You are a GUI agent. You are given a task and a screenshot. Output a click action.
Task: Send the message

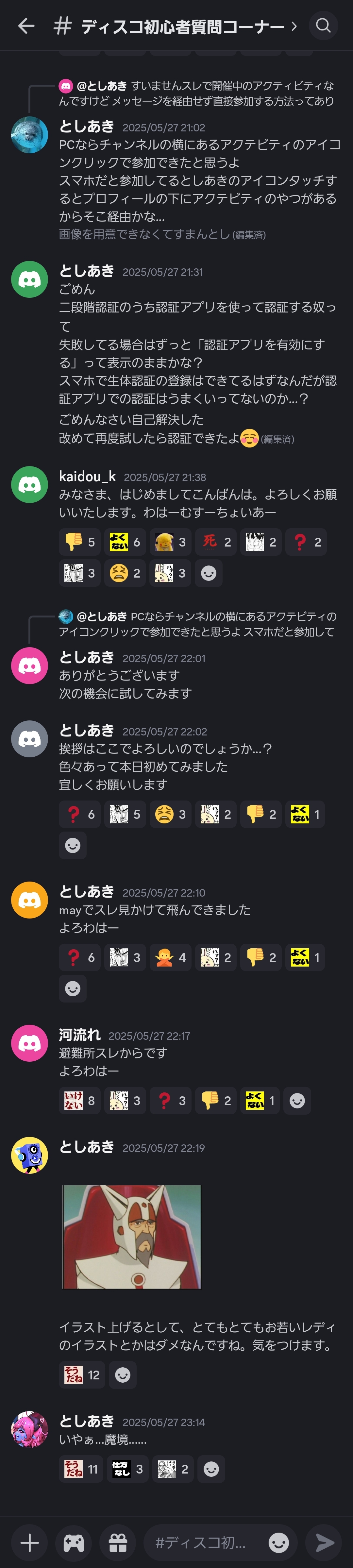[324, 1542]
